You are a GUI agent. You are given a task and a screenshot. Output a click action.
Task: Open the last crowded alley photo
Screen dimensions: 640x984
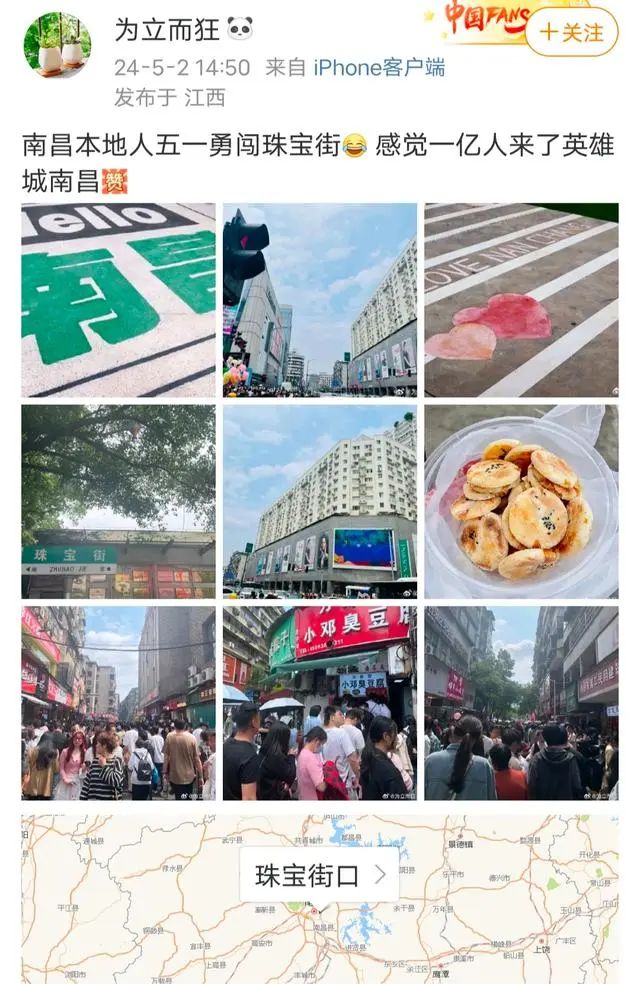pos(521,703)
